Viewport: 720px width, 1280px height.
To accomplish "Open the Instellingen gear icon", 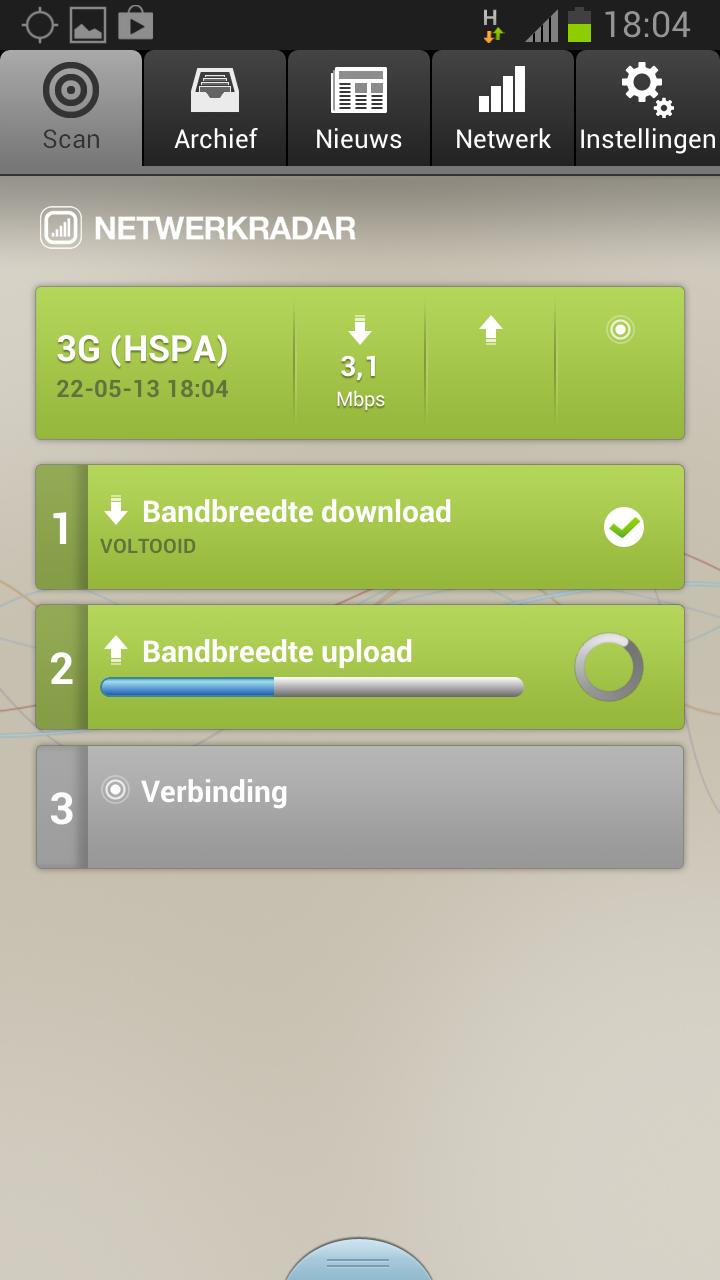I will click(x=646, y=88).
